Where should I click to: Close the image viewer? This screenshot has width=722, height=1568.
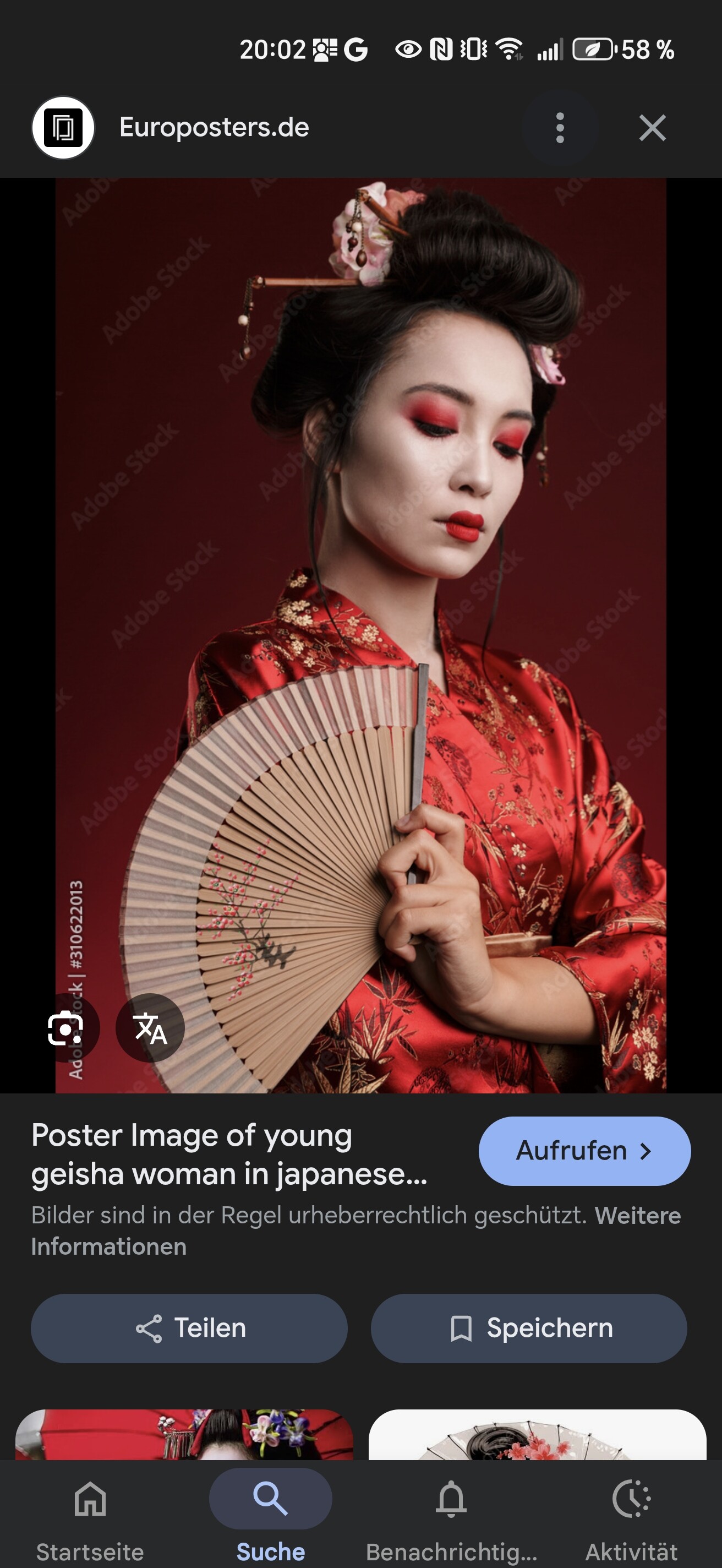tap(652, 128)
